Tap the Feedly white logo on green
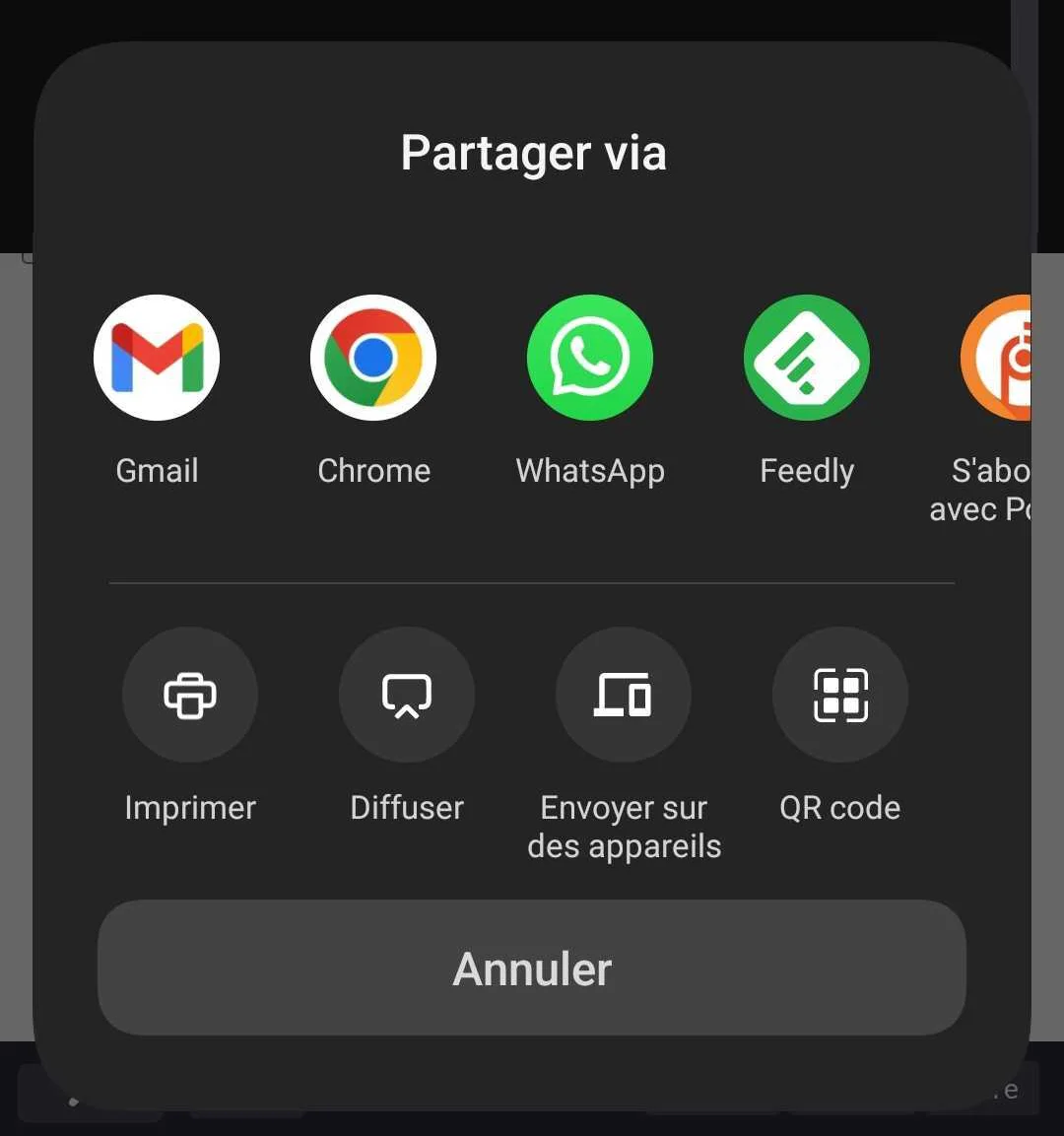 click(806, 358)
